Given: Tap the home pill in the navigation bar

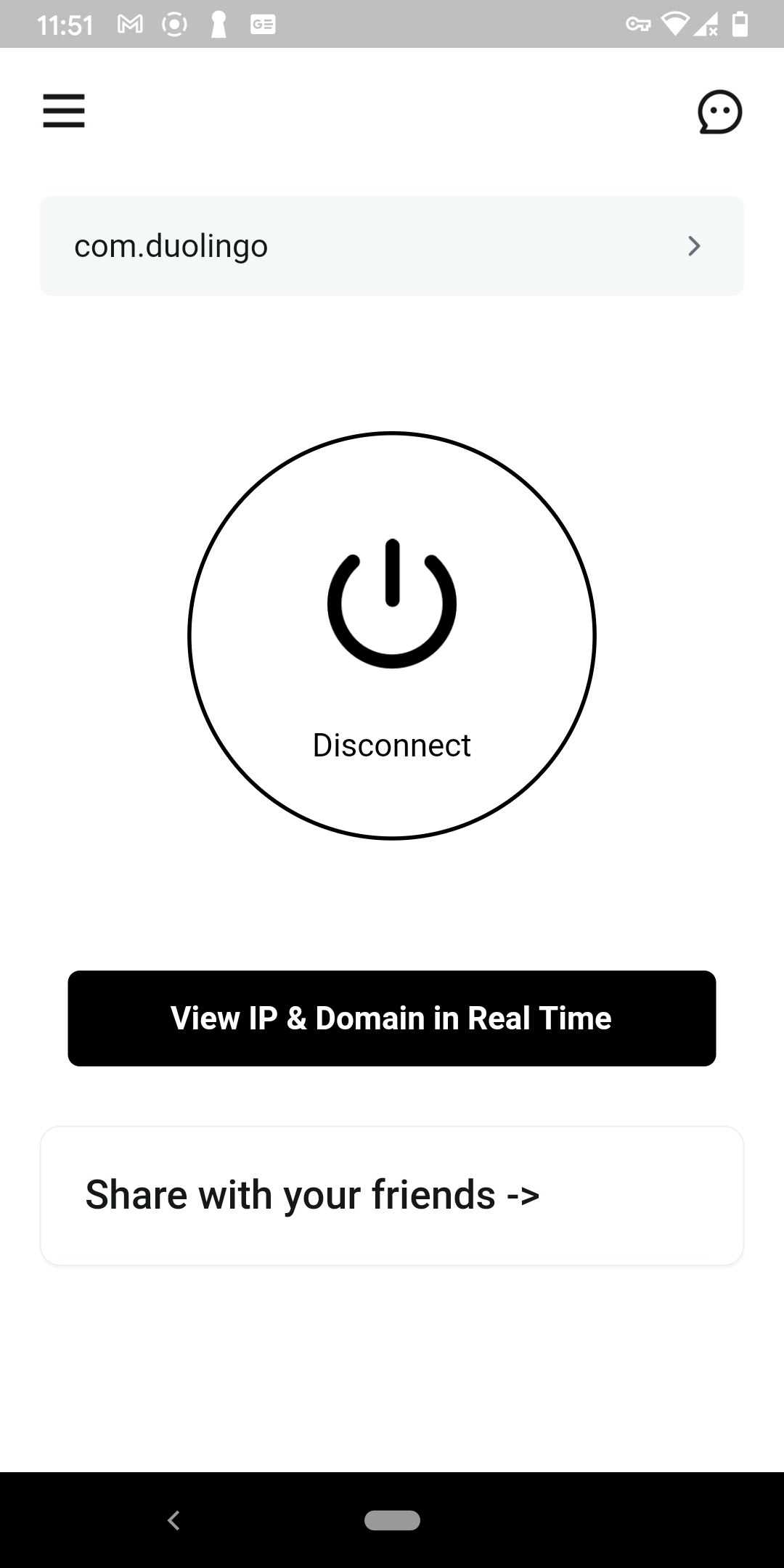Looking at the screenshot, I should point(392,1520).
